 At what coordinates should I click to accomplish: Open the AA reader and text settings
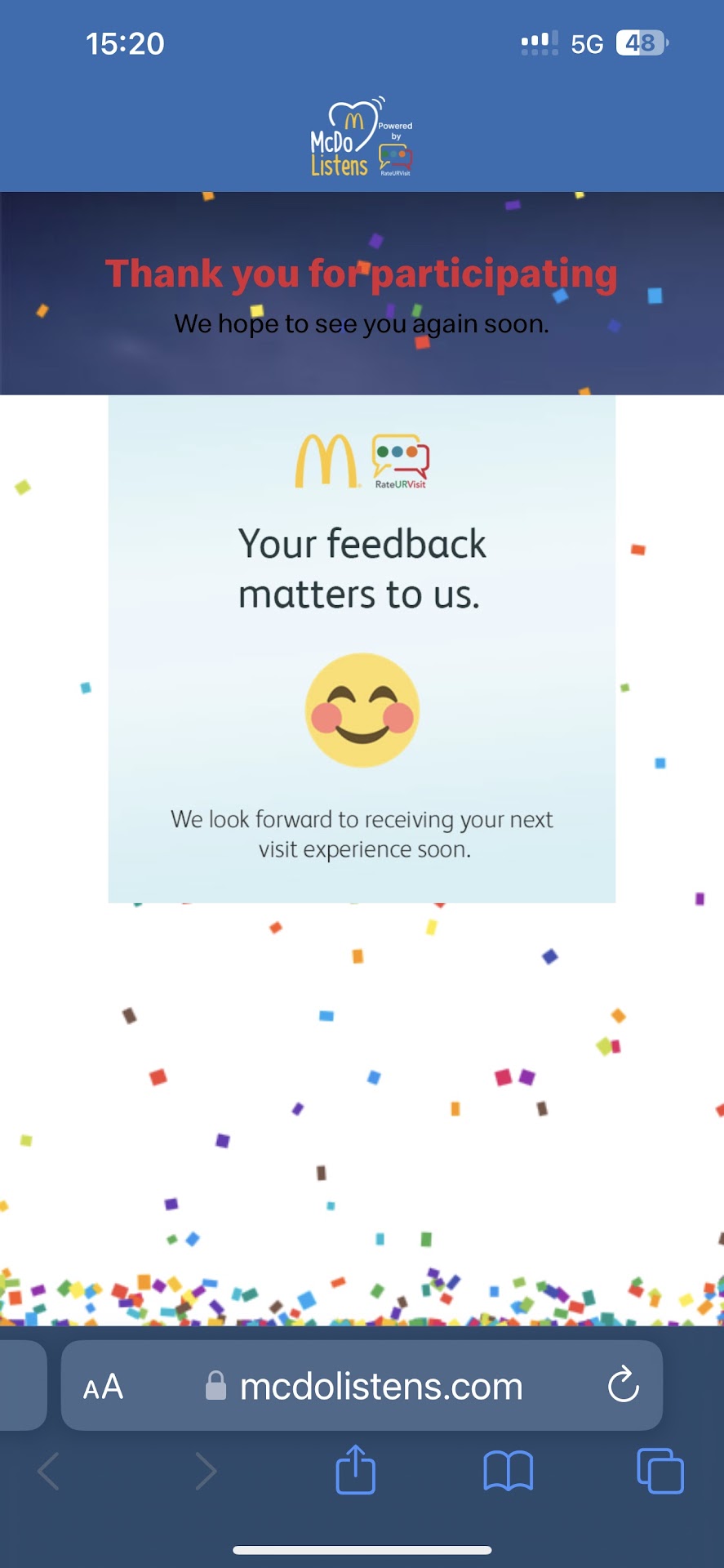(x=104, y=1387)
